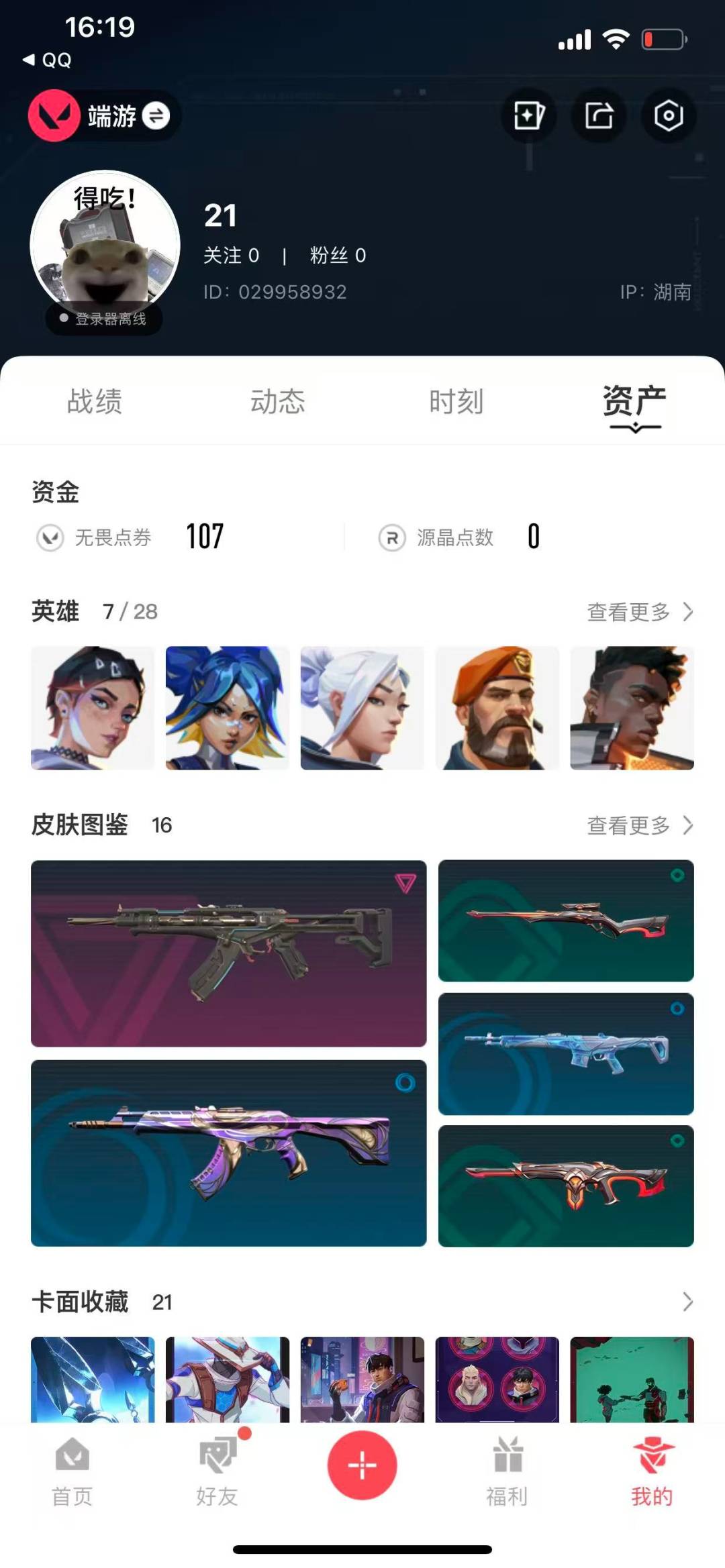Switch to the 动态 tab
This screenshot has height=1568, width=725.
pyautogui.click(x=277, y=402)
